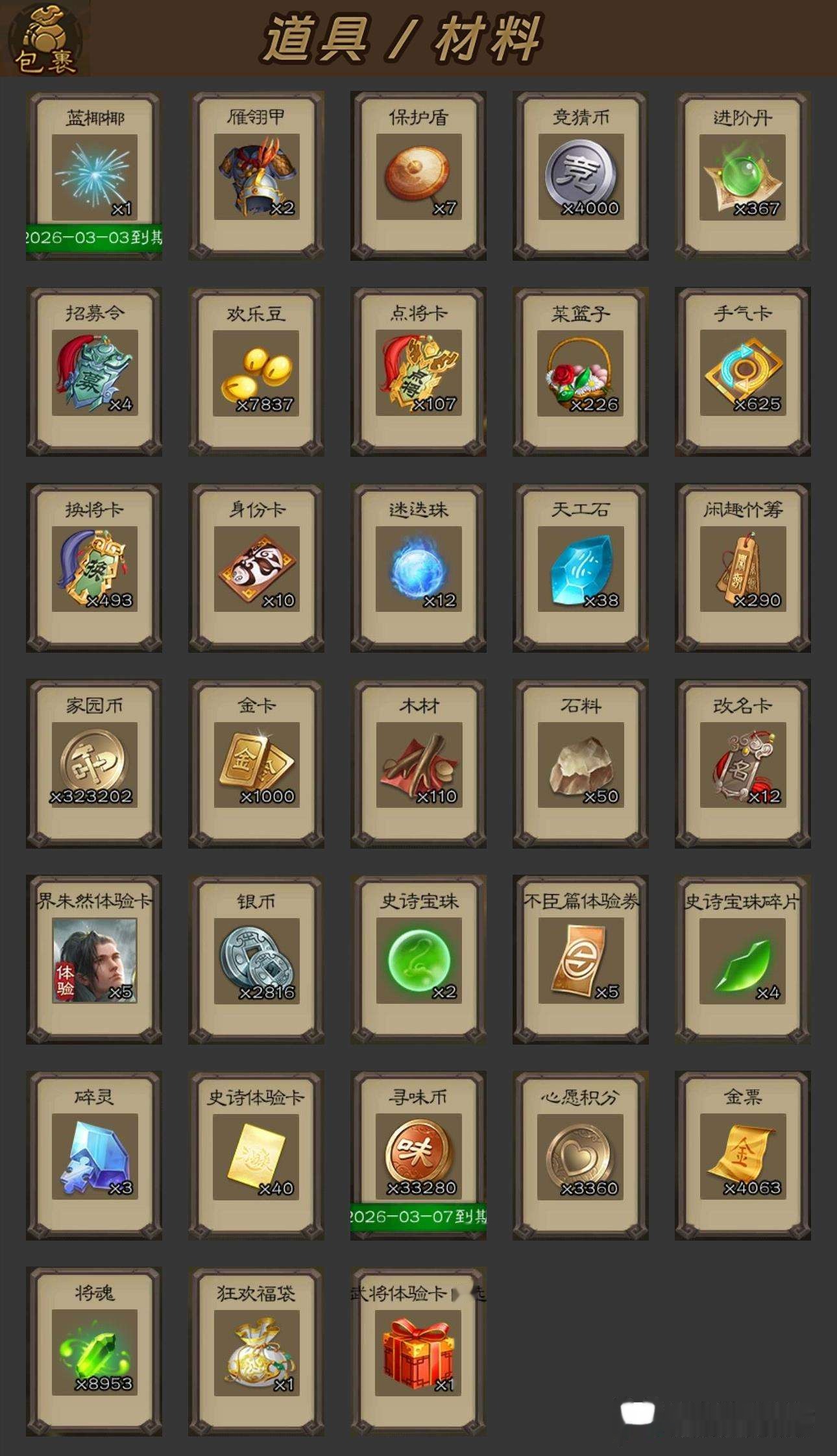Select the 史诗宝珠 orb item
837x1456 pixels.
(x=418, y=960)
